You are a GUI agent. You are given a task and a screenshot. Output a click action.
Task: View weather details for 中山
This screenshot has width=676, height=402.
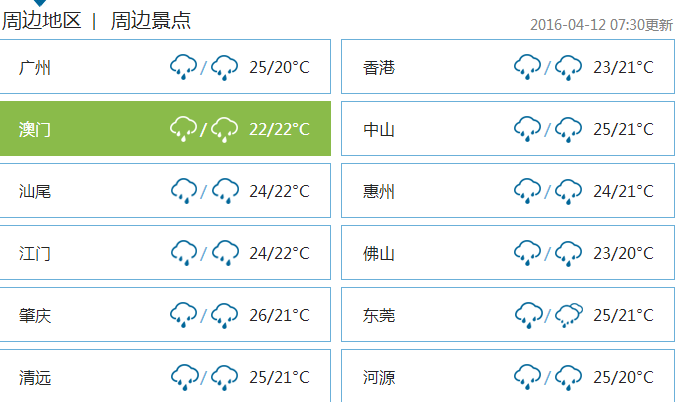point(508,128)
